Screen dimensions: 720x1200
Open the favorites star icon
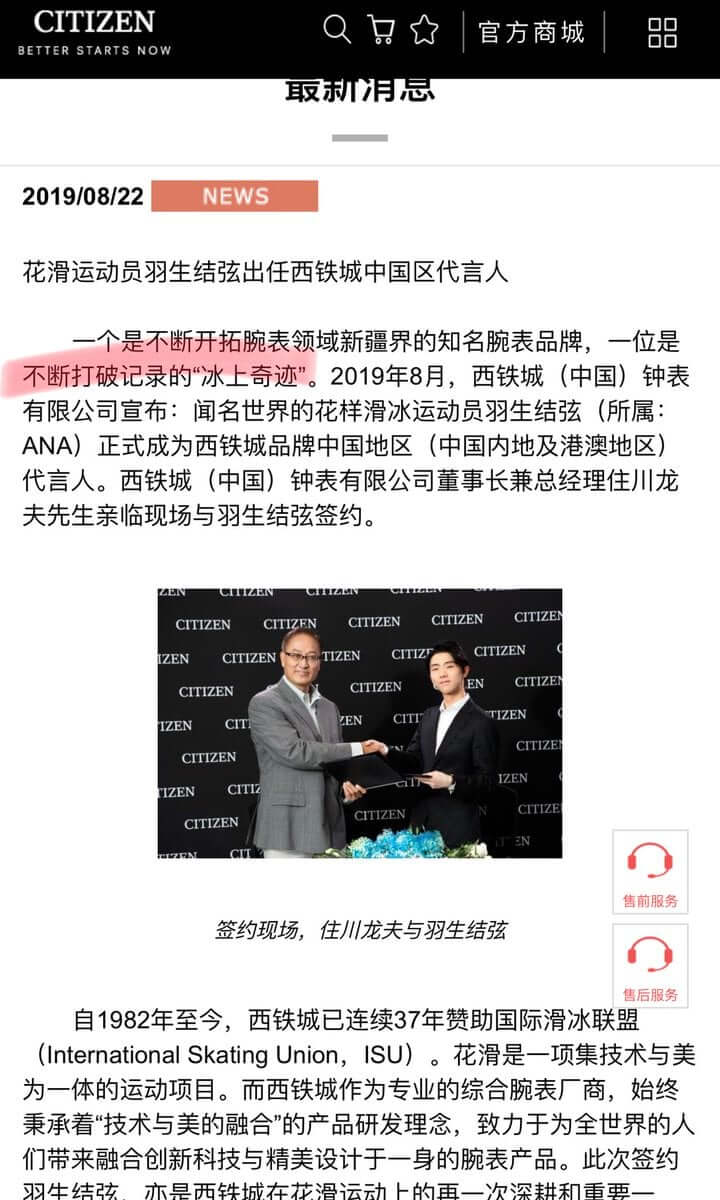pos(424,30)
